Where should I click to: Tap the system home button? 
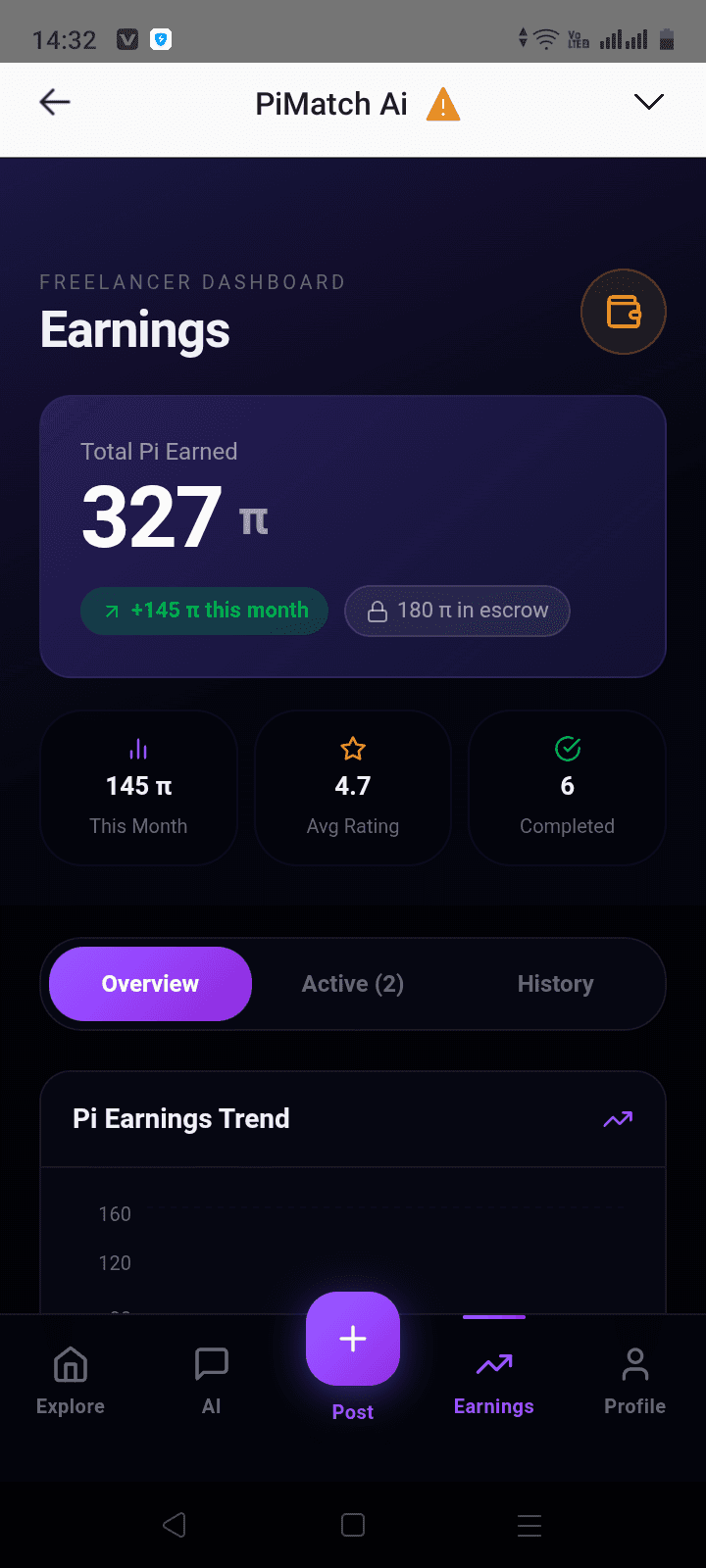point(353,1525)
